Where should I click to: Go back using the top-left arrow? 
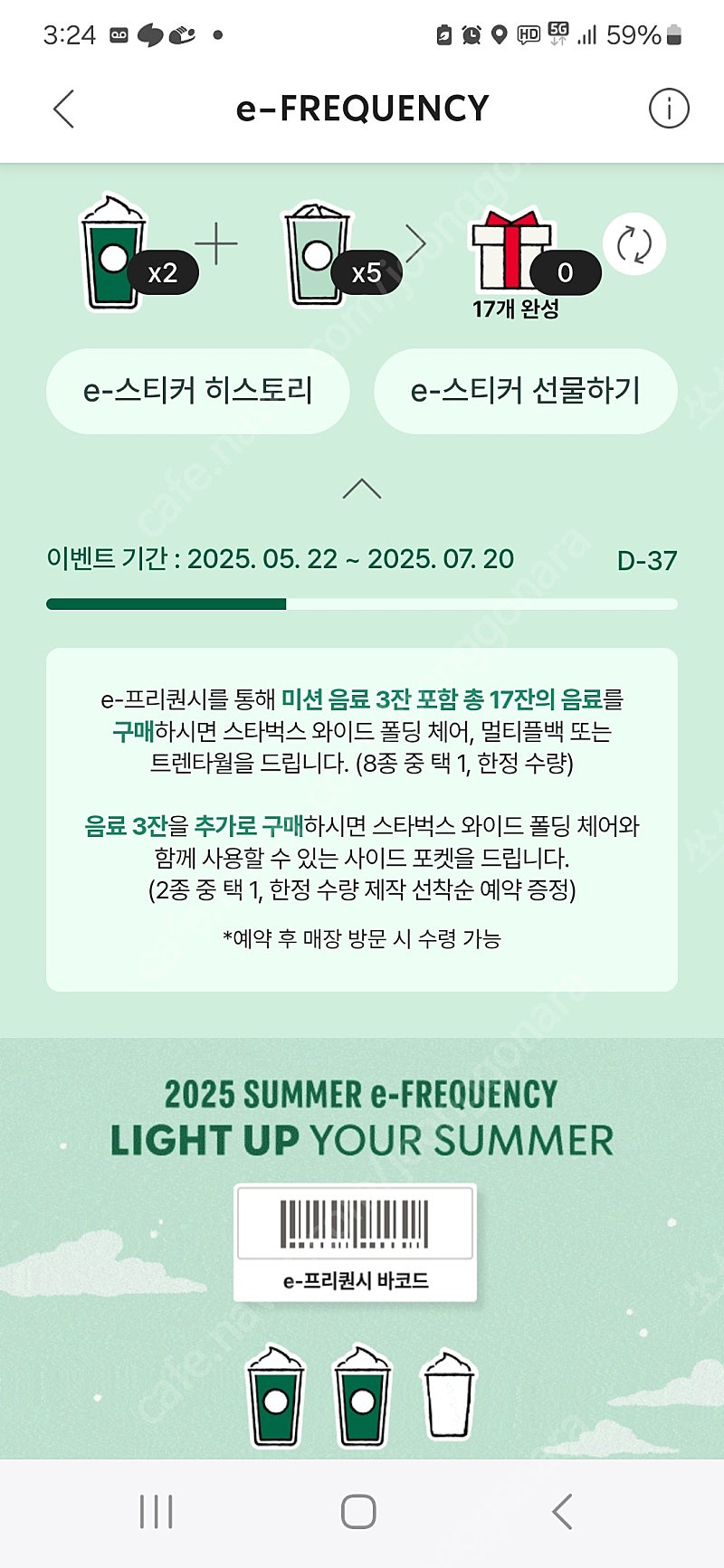[63, 109]
